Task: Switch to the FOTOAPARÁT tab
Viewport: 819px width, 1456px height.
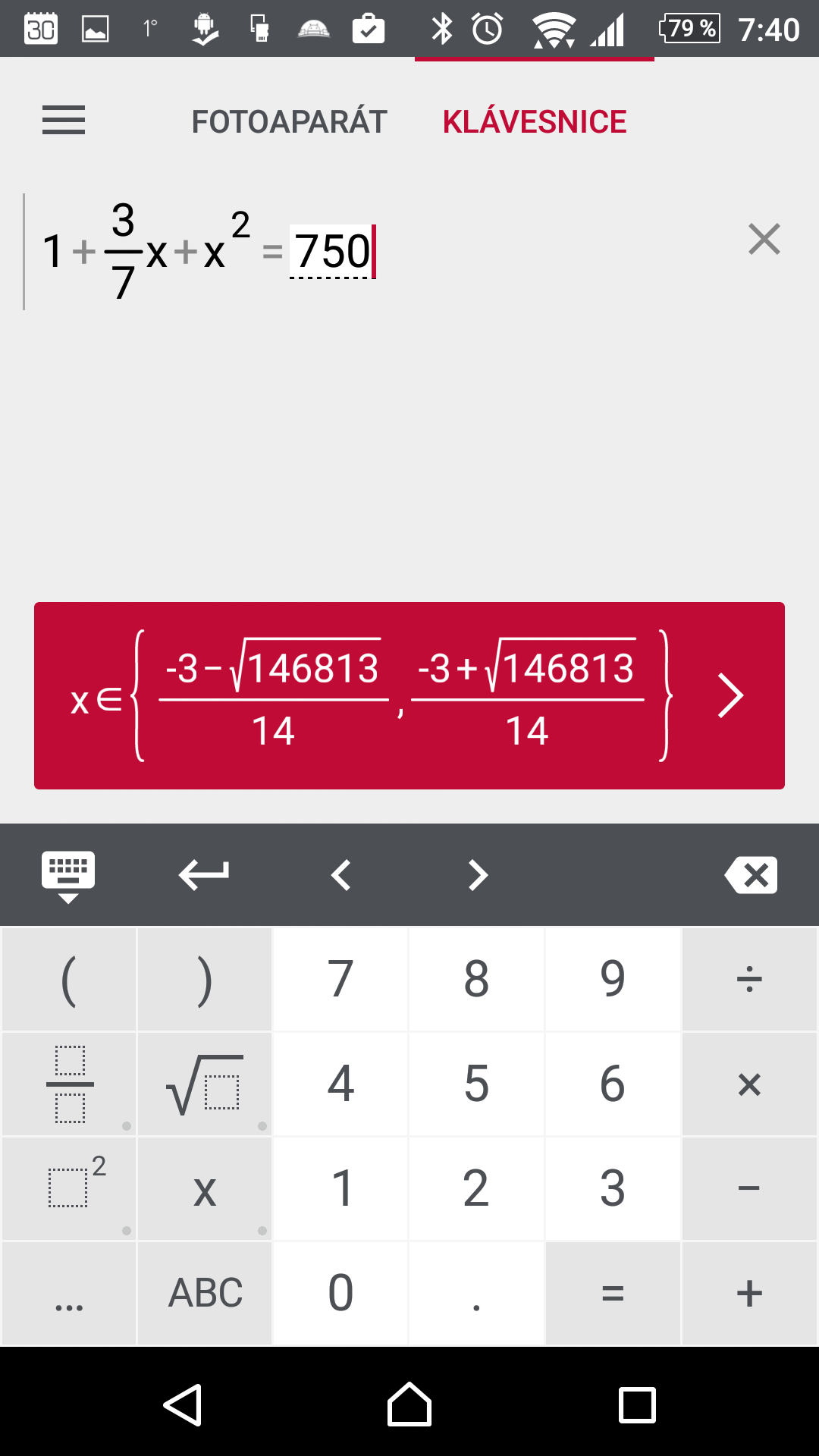Action: [x=289, y=122]
